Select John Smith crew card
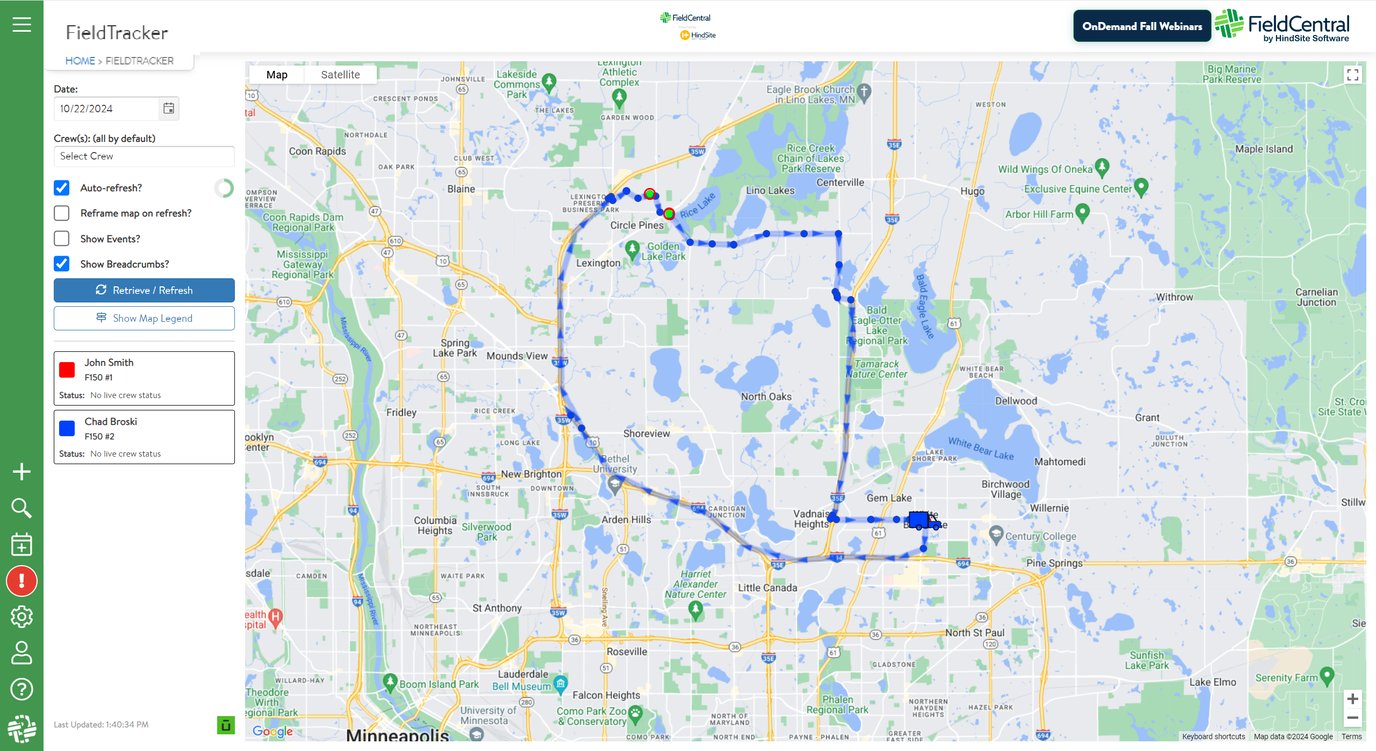This screenshot has width=1376, height=751. (144, 377)
